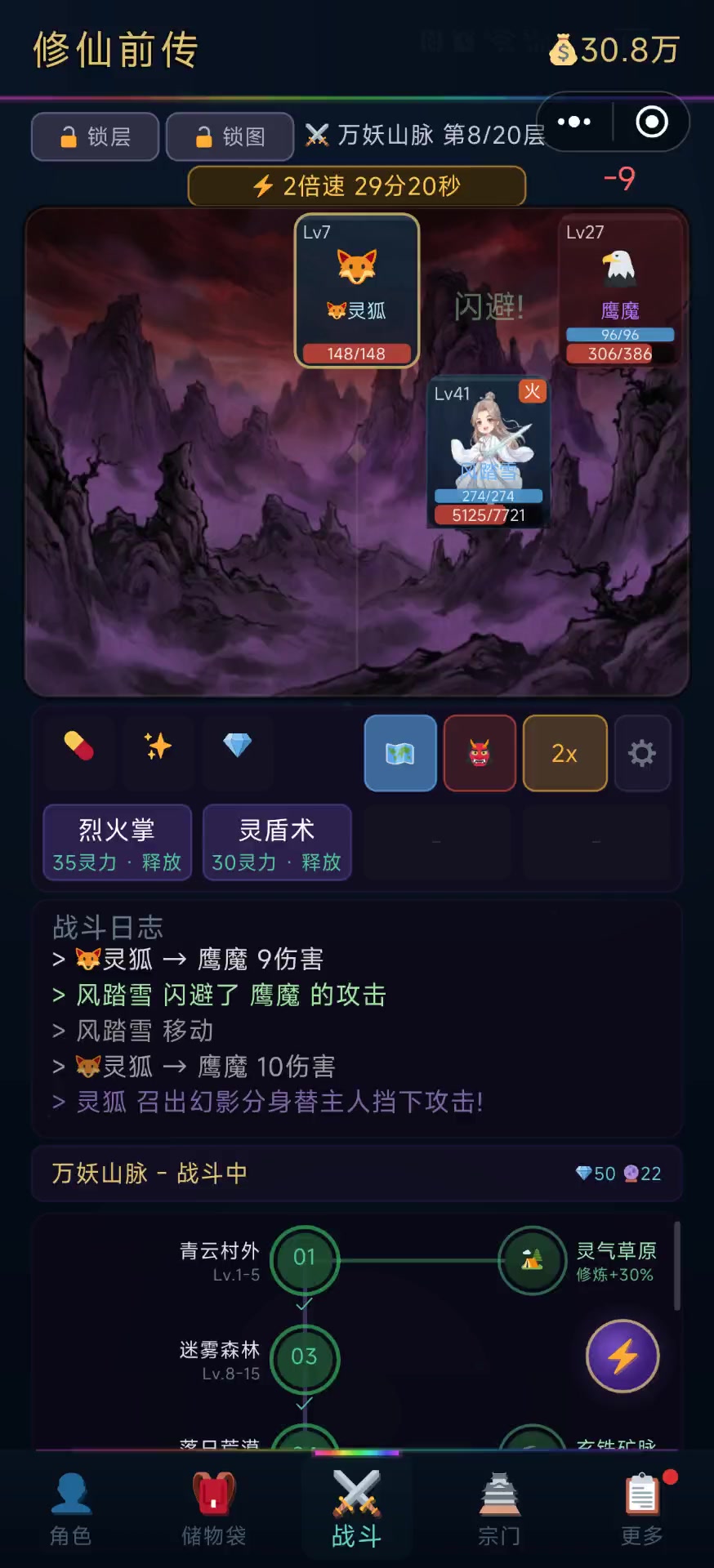
Task: Open the 宗门 tab
Action: (499, 1509)
